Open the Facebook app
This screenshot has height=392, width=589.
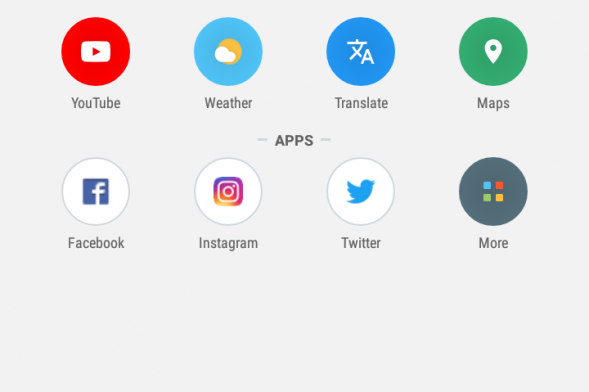pos(96,191)
